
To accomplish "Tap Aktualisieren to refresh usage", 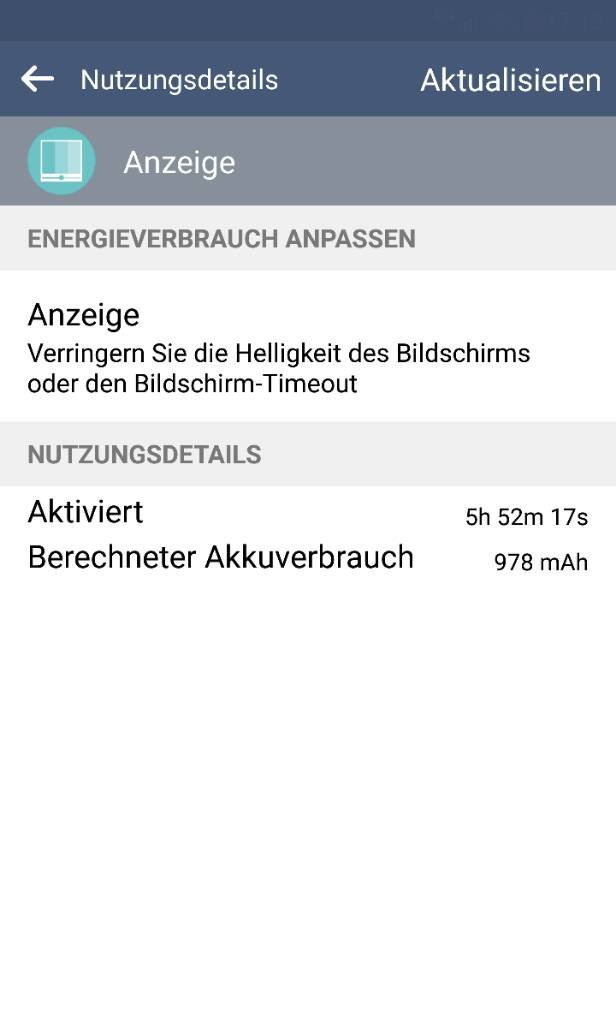I will coord(510,80).
